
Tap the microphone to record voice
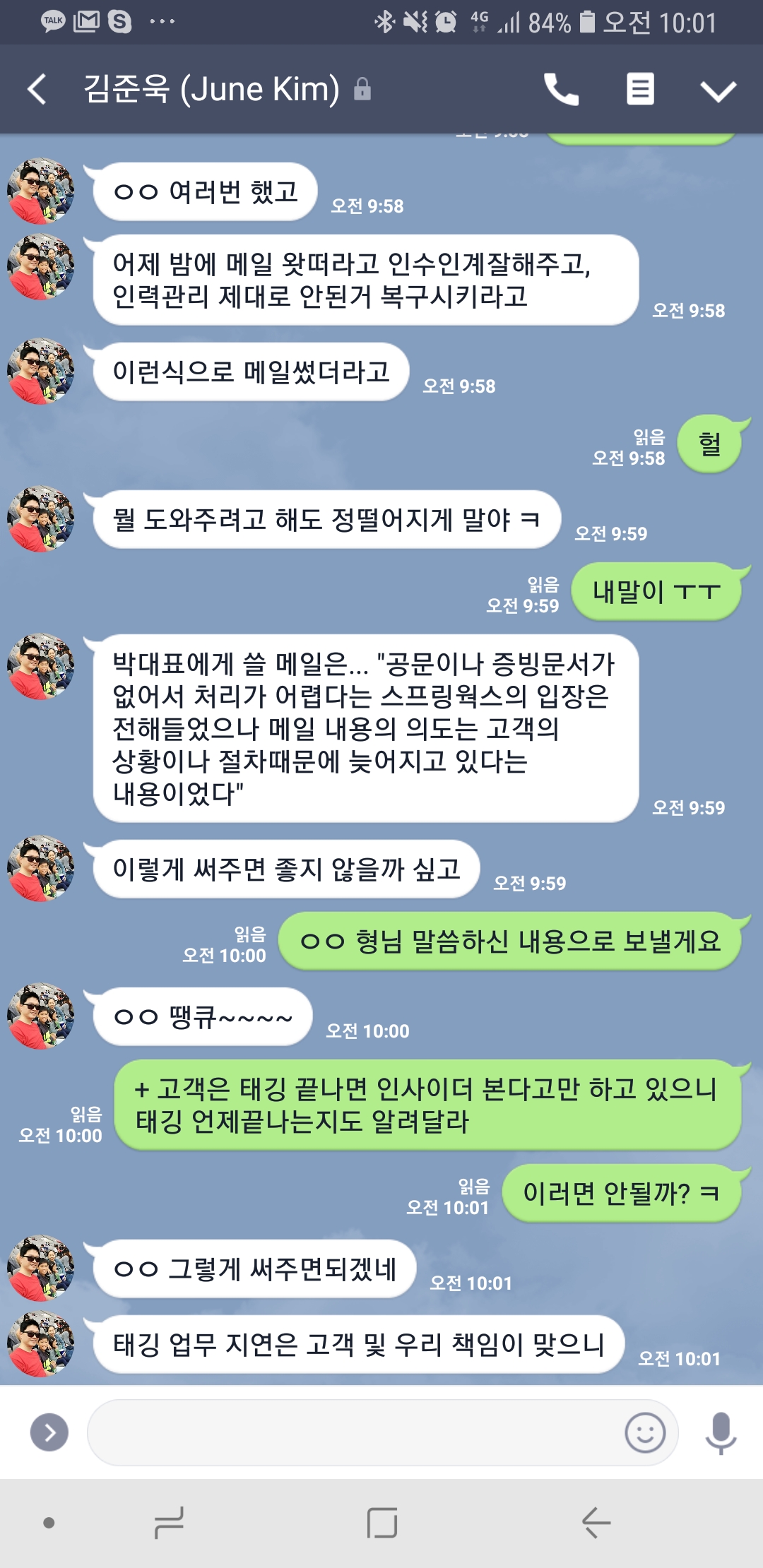point(721,1432)
